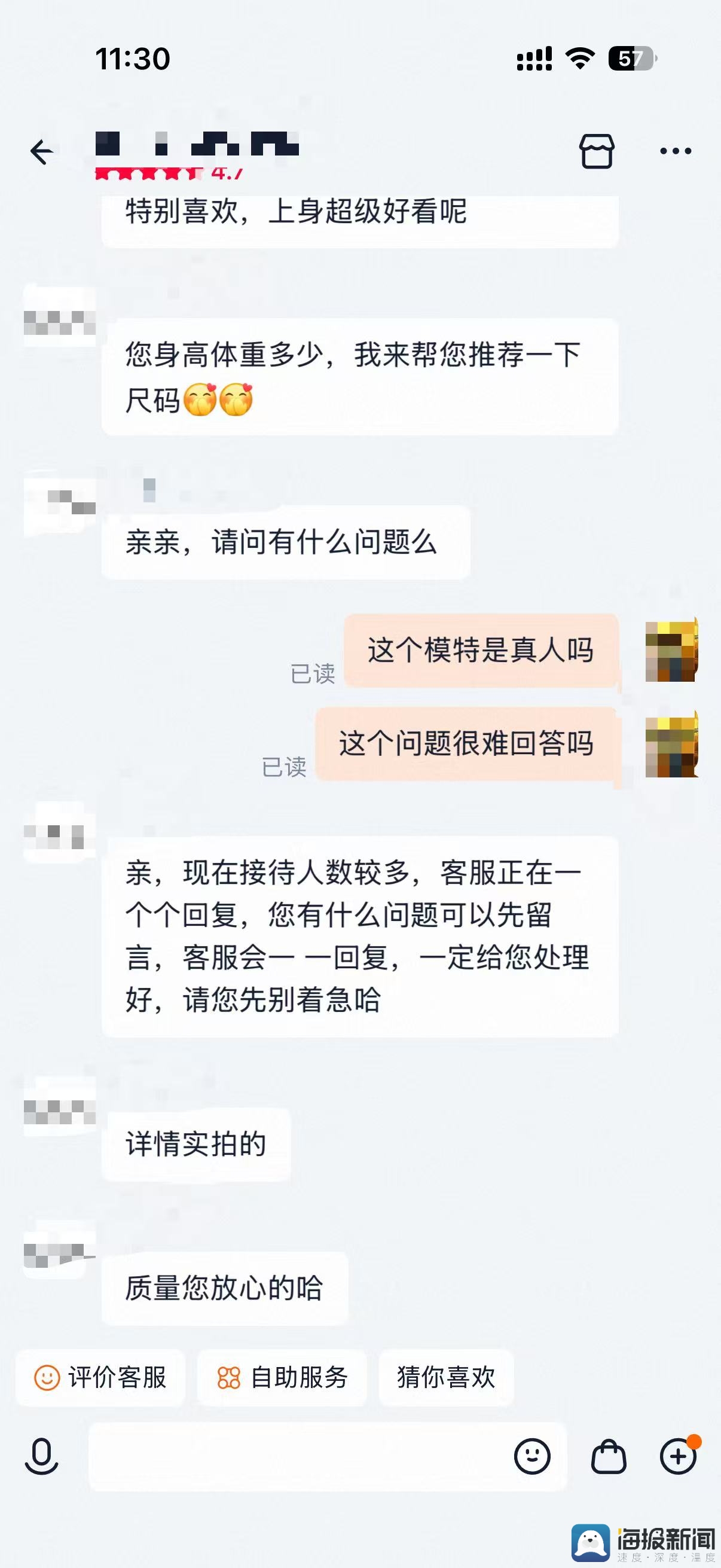721x1568 pixels.
Task: Tap 评价客服 to rate customer service
Action: pyautogui.click(x=100, y=1377)
